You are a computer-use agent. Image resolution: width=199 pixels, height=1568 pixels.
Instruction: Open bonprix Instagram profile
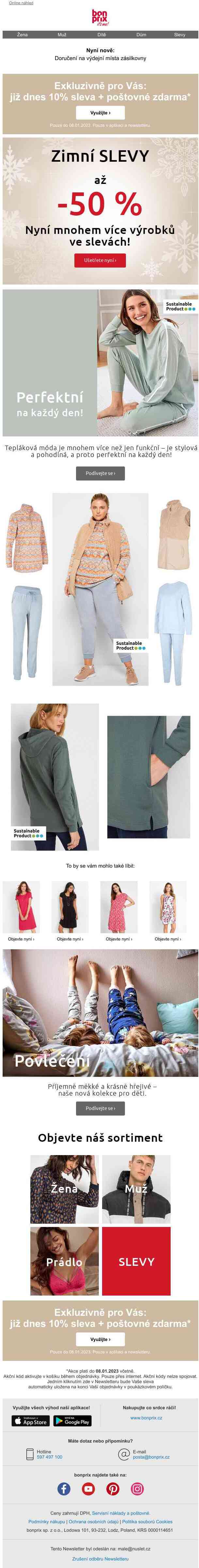[x=138, y=1488]
